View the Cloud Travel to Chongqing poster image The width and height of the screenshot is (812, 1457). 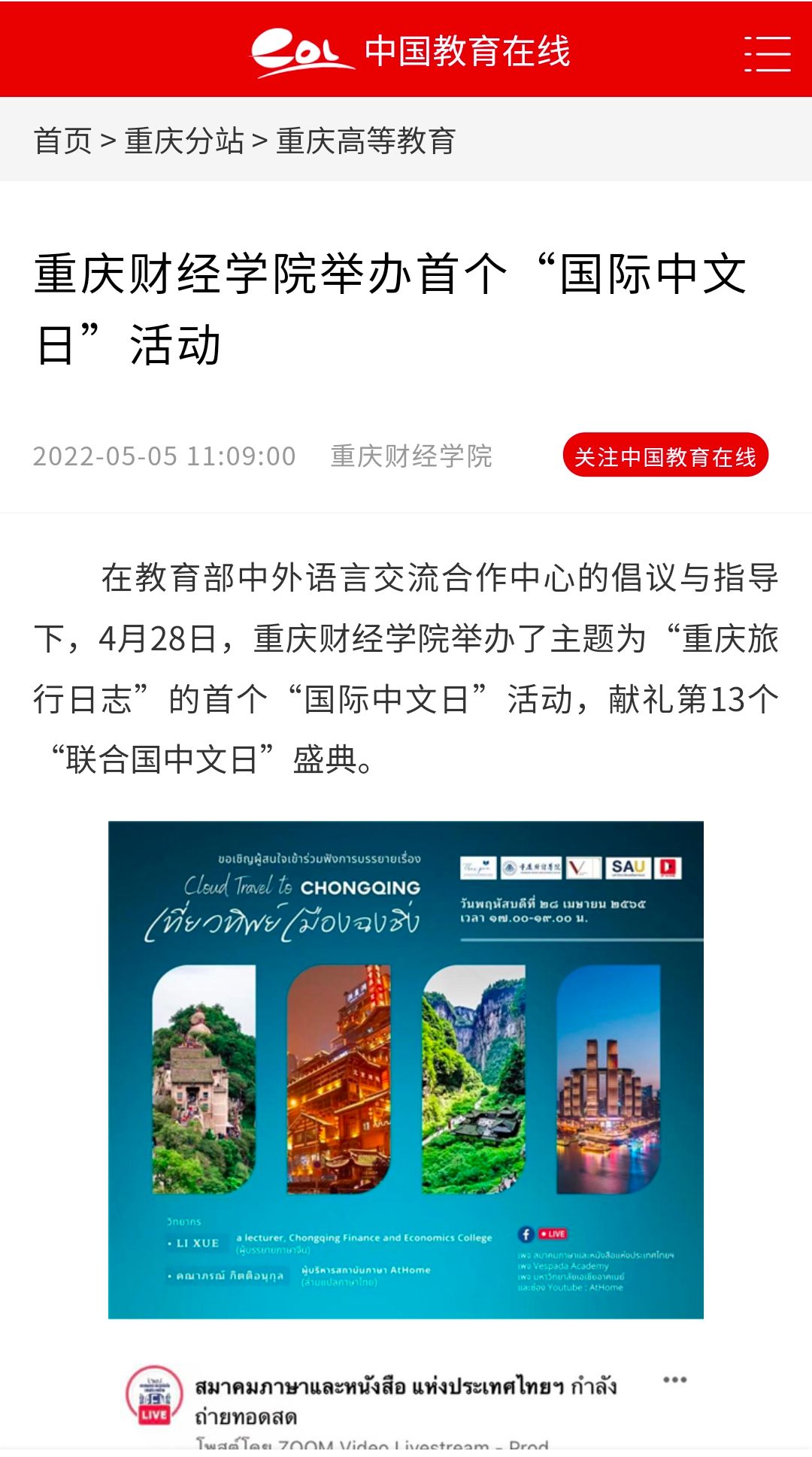(406, 1069)
